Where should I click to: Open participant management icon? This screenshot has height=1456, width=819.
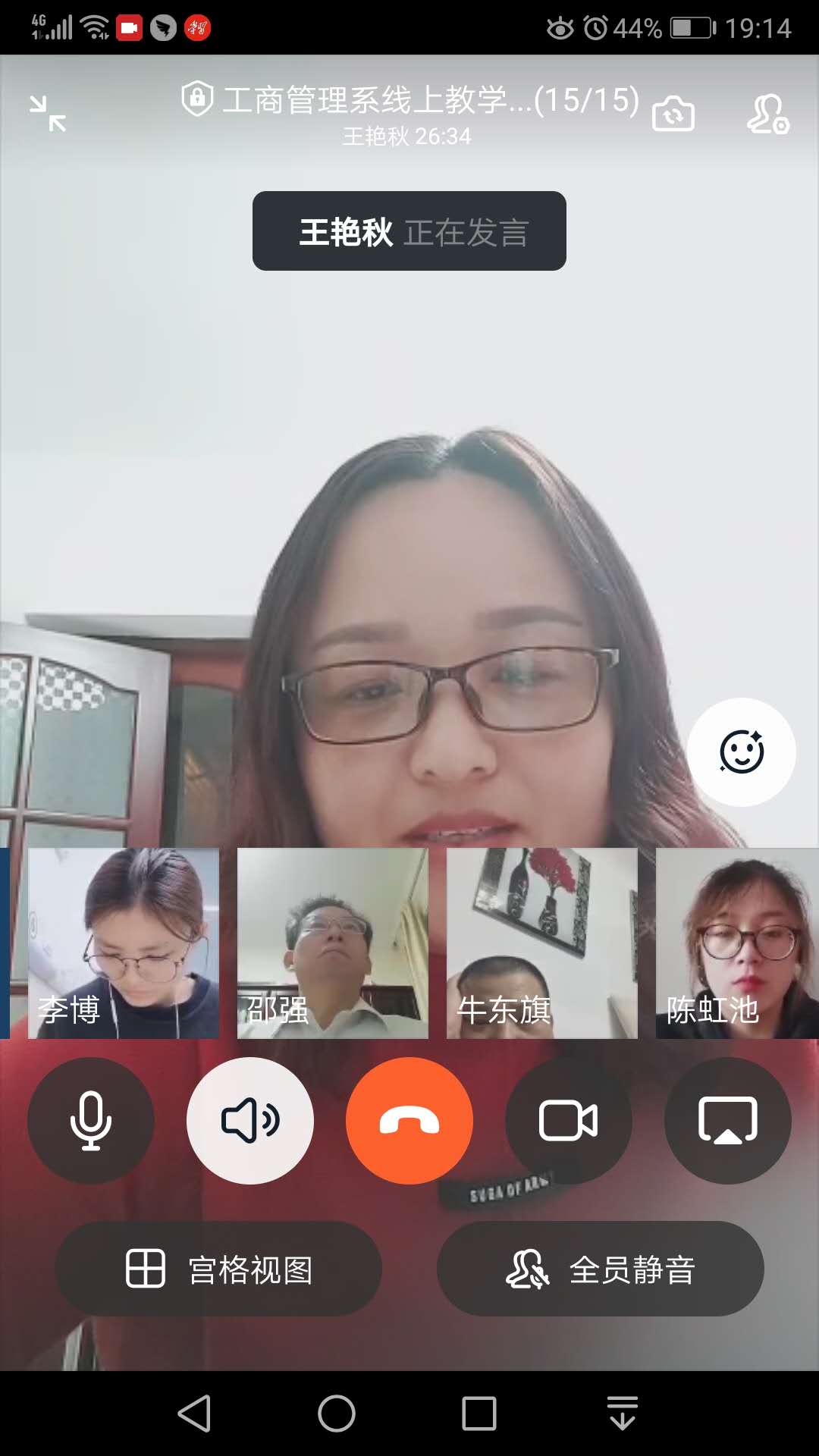767,114
